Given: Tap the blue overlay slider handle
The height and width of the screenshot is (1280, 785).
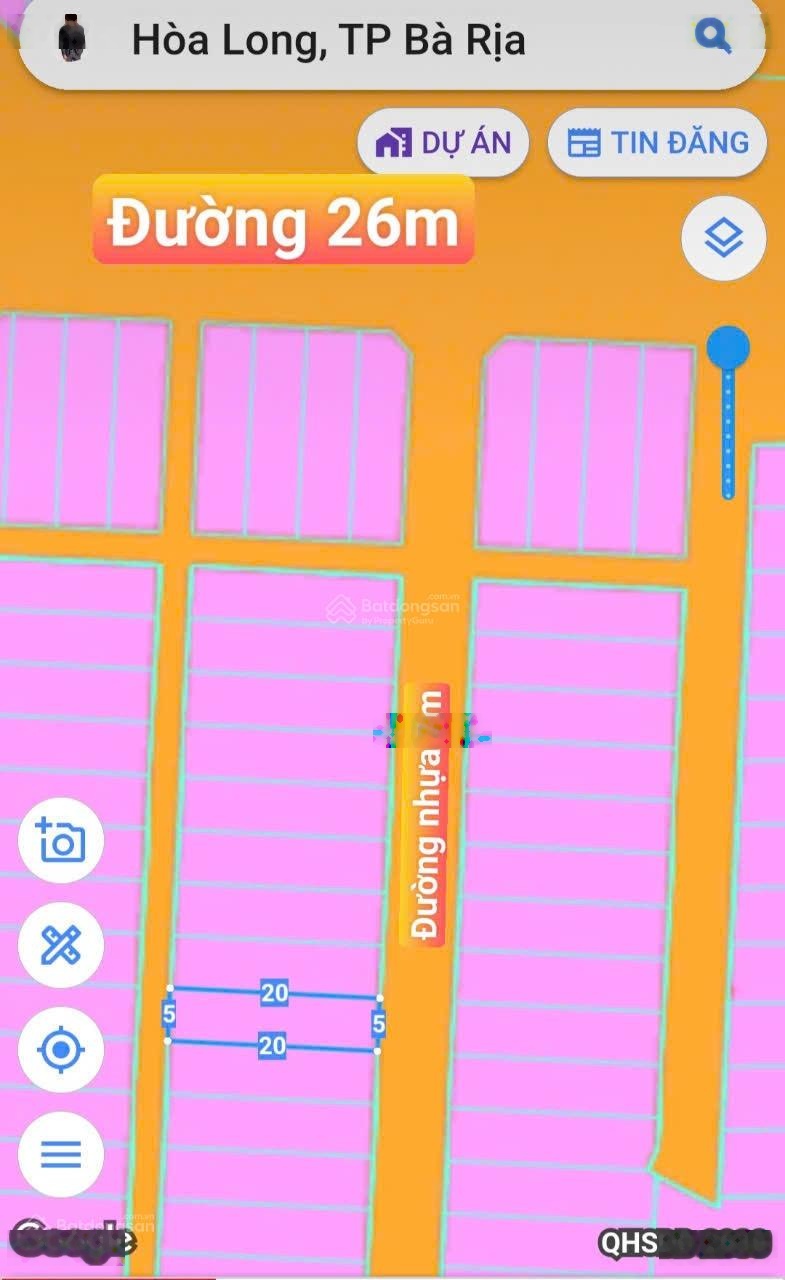Looking at the screenshot, I should click(x=728, y=348).
